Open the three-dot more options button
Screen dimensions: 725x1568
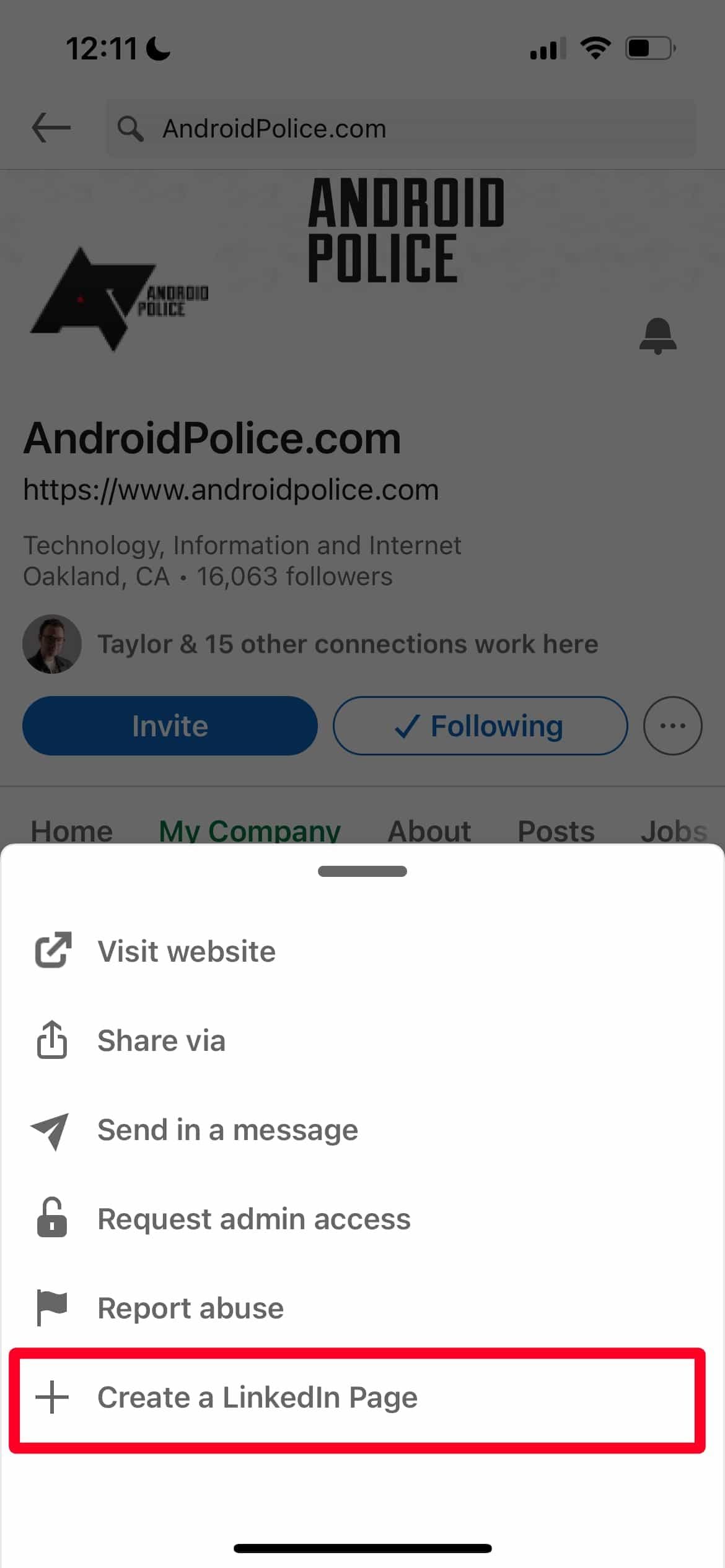672,726
